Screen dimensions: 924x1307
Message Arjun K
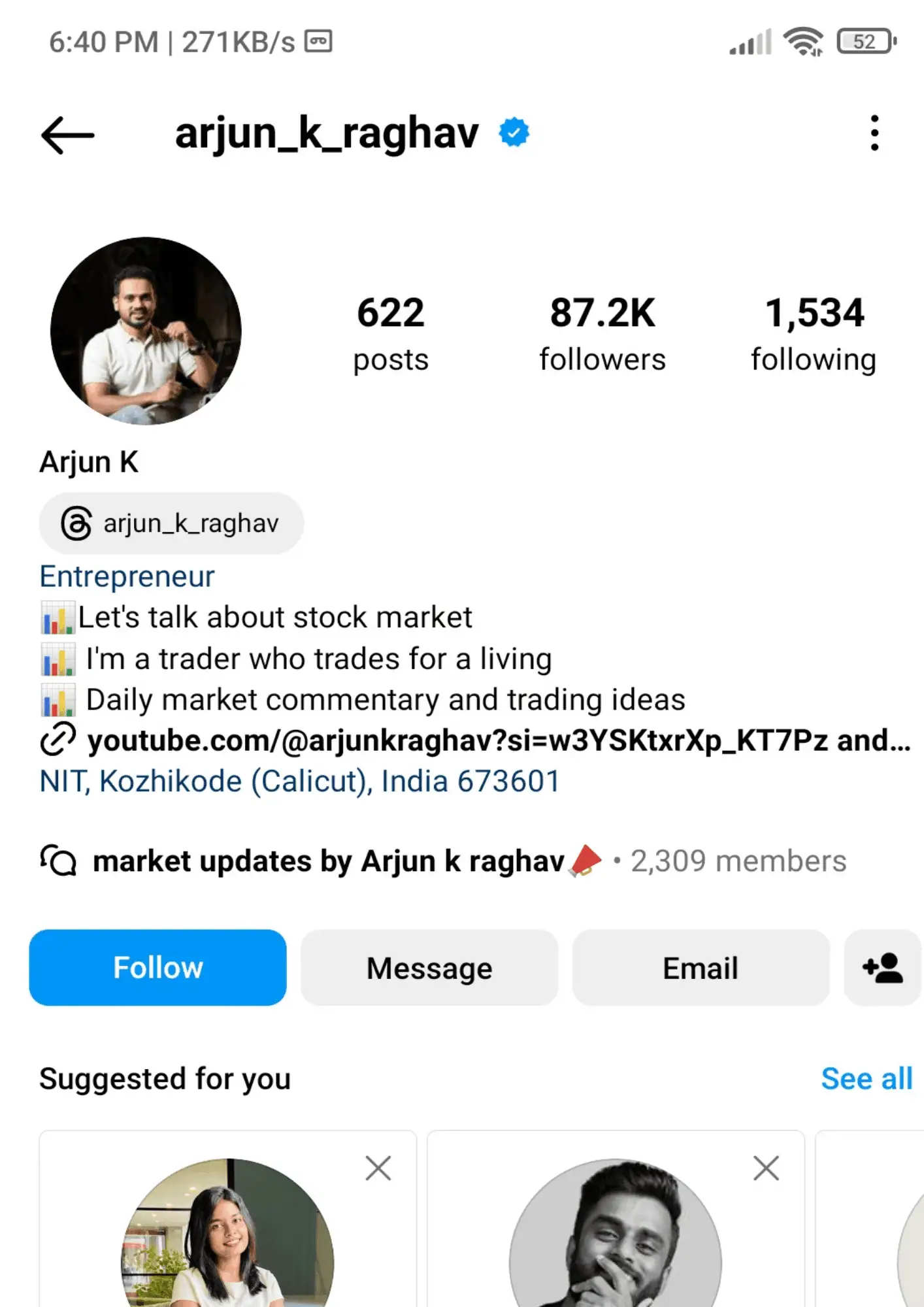[429, 968]
